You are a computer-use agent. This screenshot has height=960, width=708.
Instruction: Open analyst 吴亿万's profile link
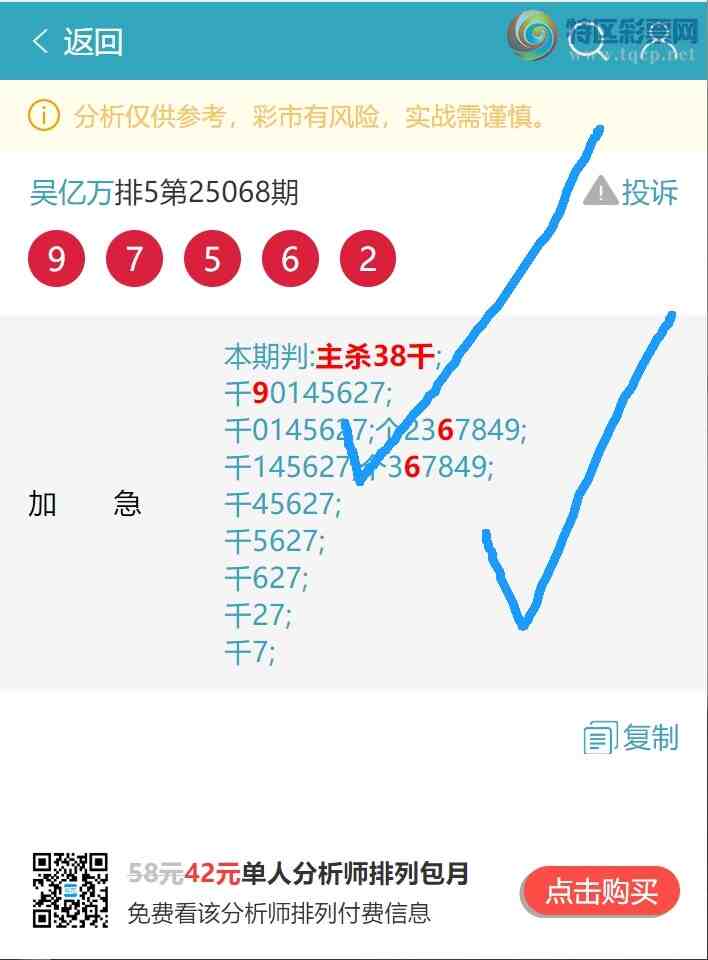click(70, 192)
